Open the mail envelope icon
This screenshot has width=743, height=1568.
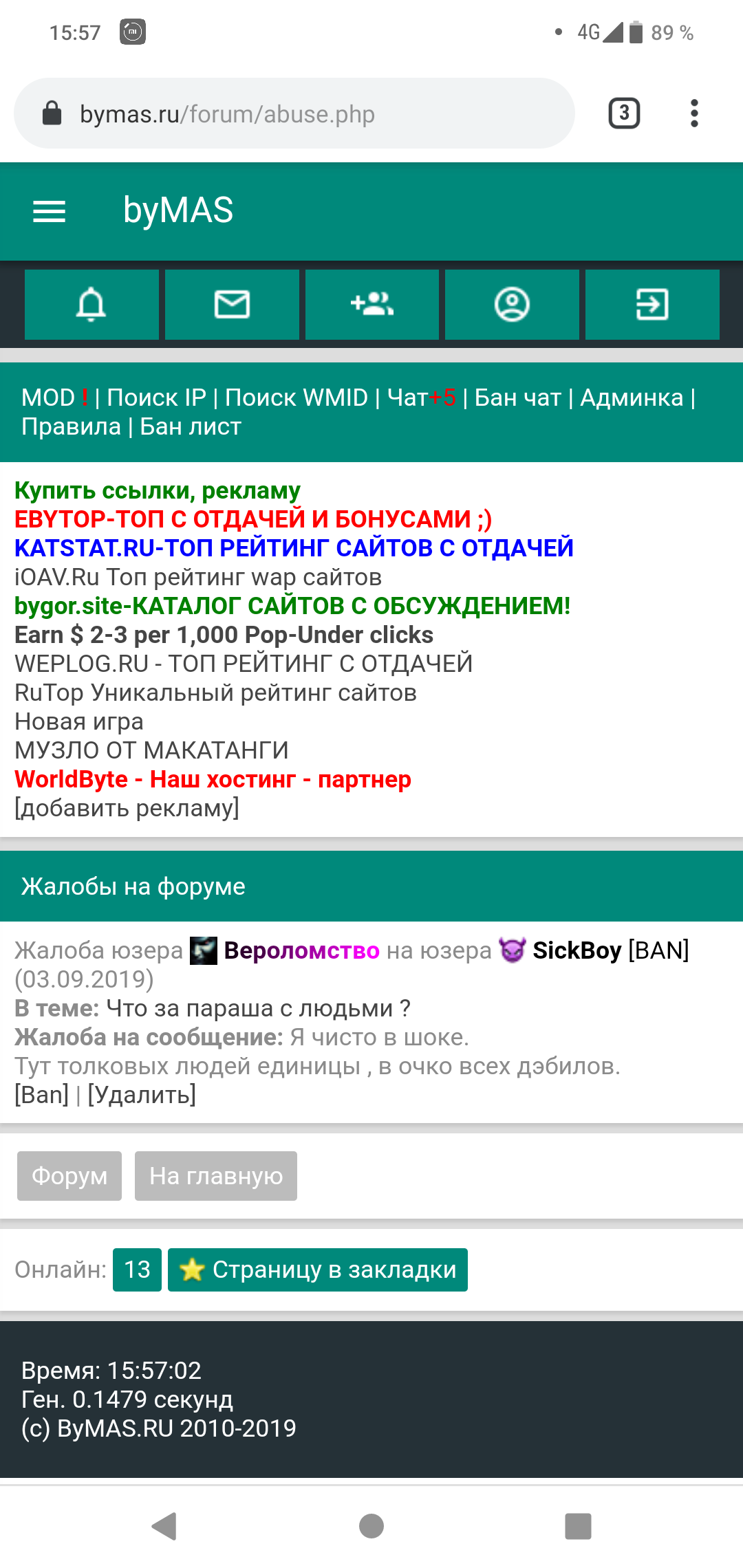[x=232, y=305]
